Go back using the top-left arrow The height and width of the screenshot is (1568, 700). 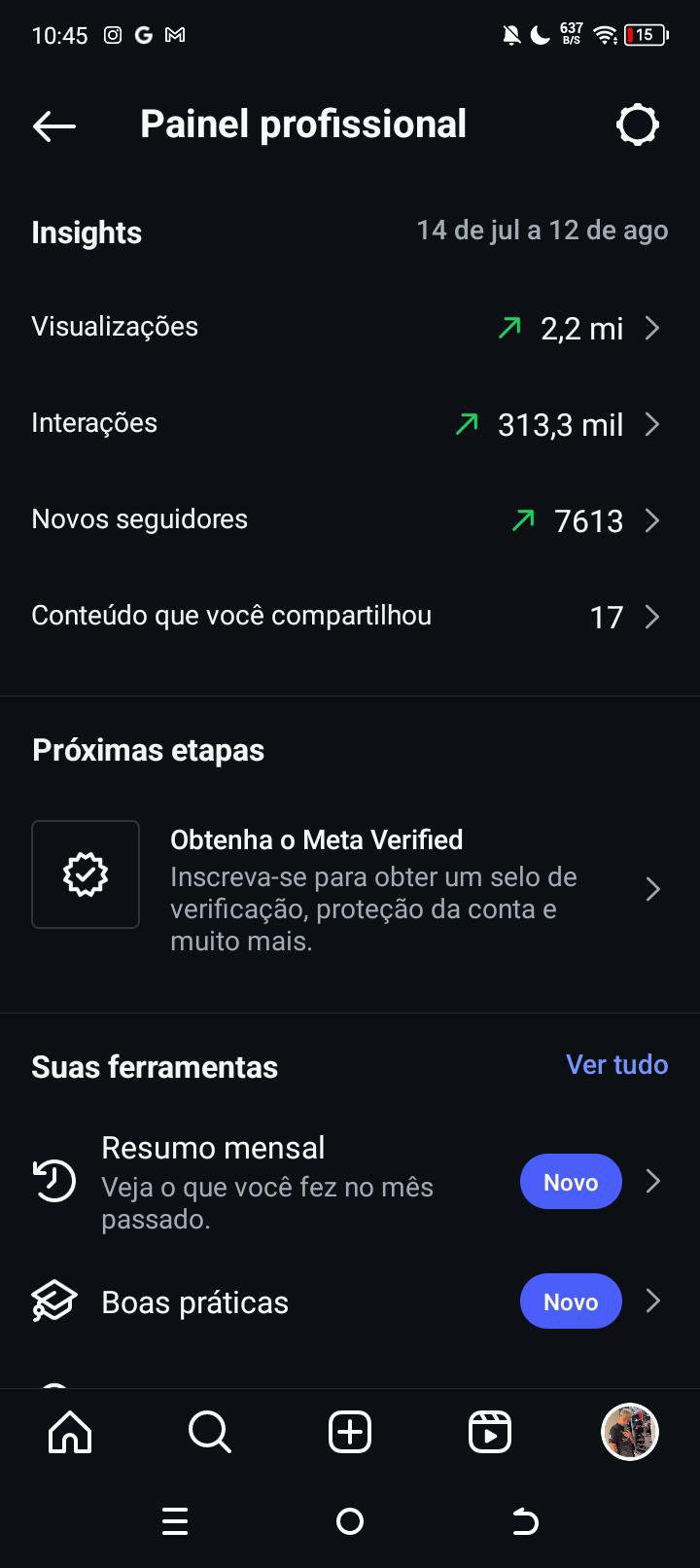[53, 125]
